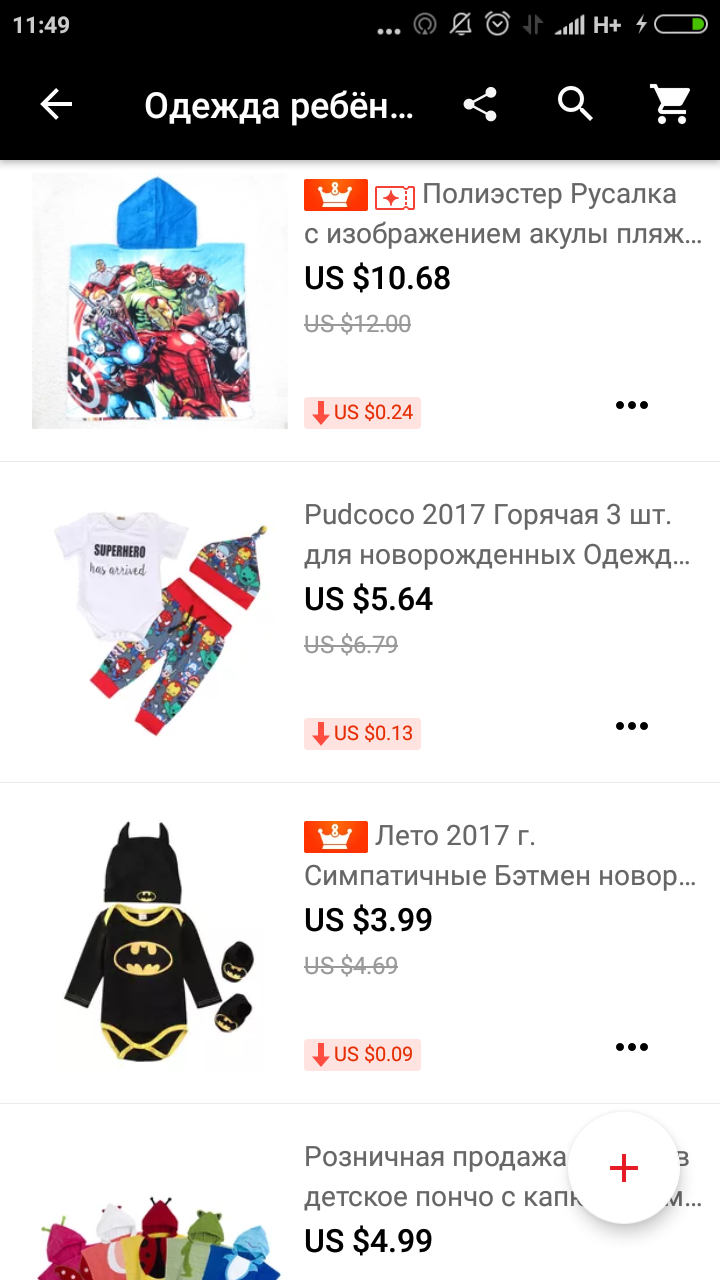Screen dimensions: 720x1280
Task: Share this wish list
Action: [x=480, y=104]
